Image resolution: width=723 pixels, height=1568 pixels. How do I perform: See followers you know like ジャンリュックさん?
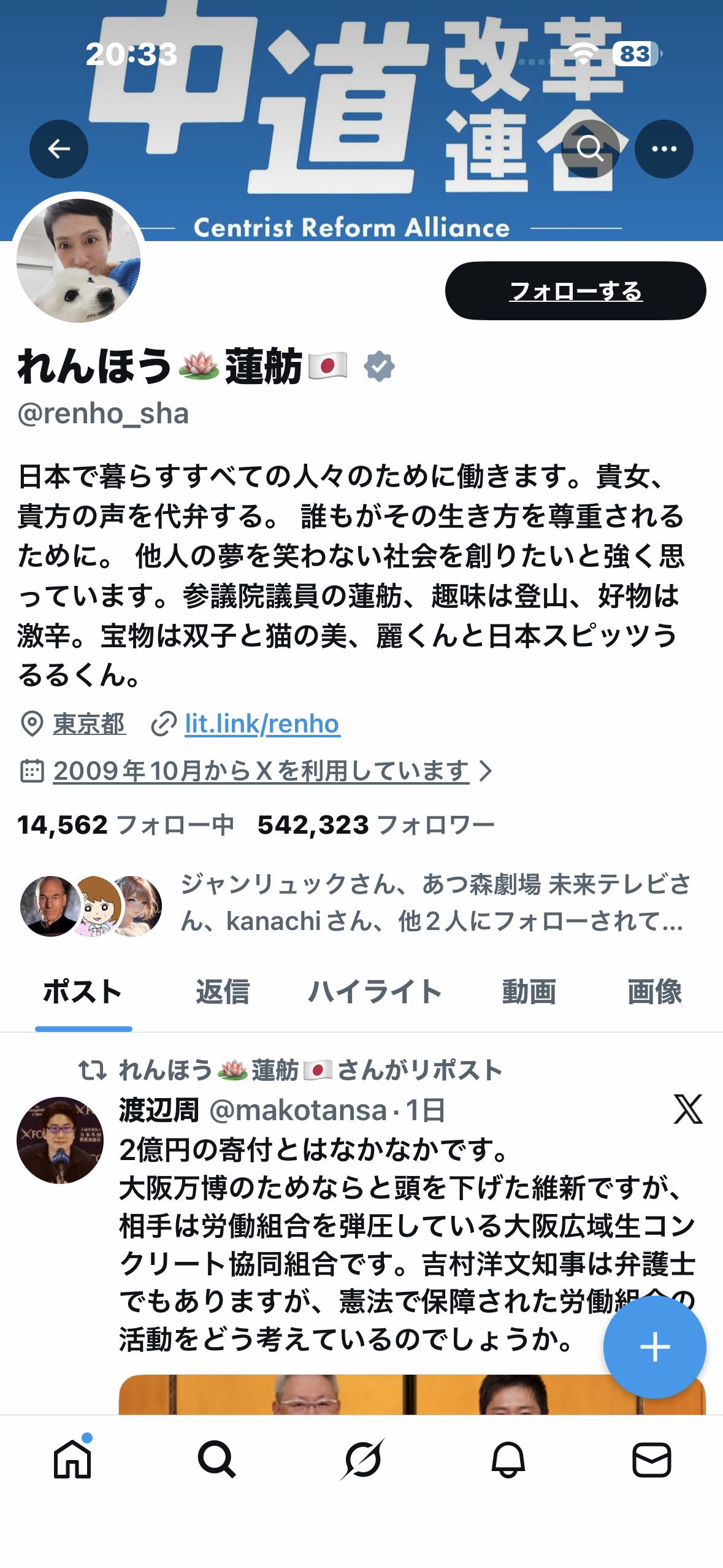354,904
